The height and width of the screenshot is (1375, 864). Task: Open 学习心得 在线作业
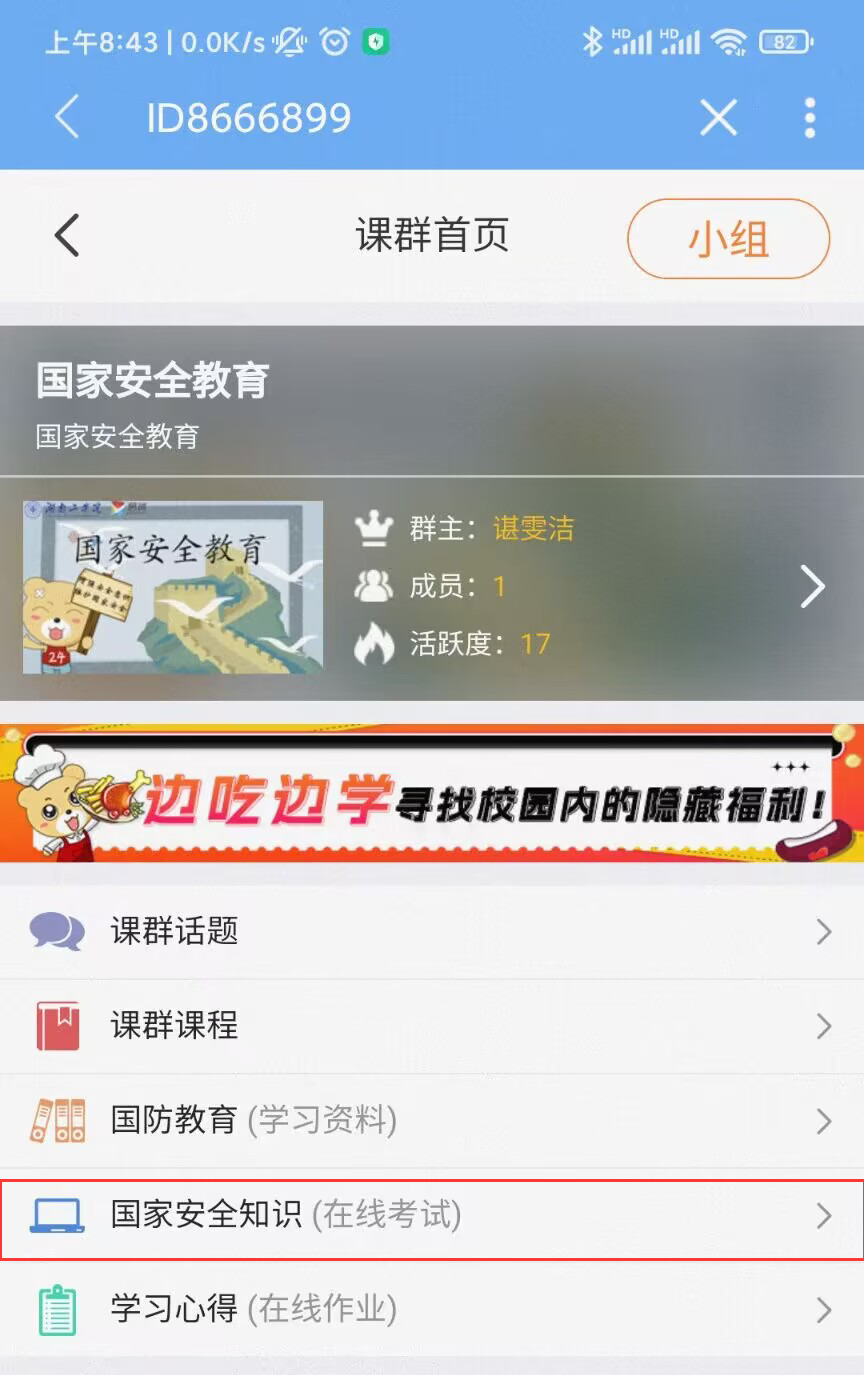click(432, 1309)
